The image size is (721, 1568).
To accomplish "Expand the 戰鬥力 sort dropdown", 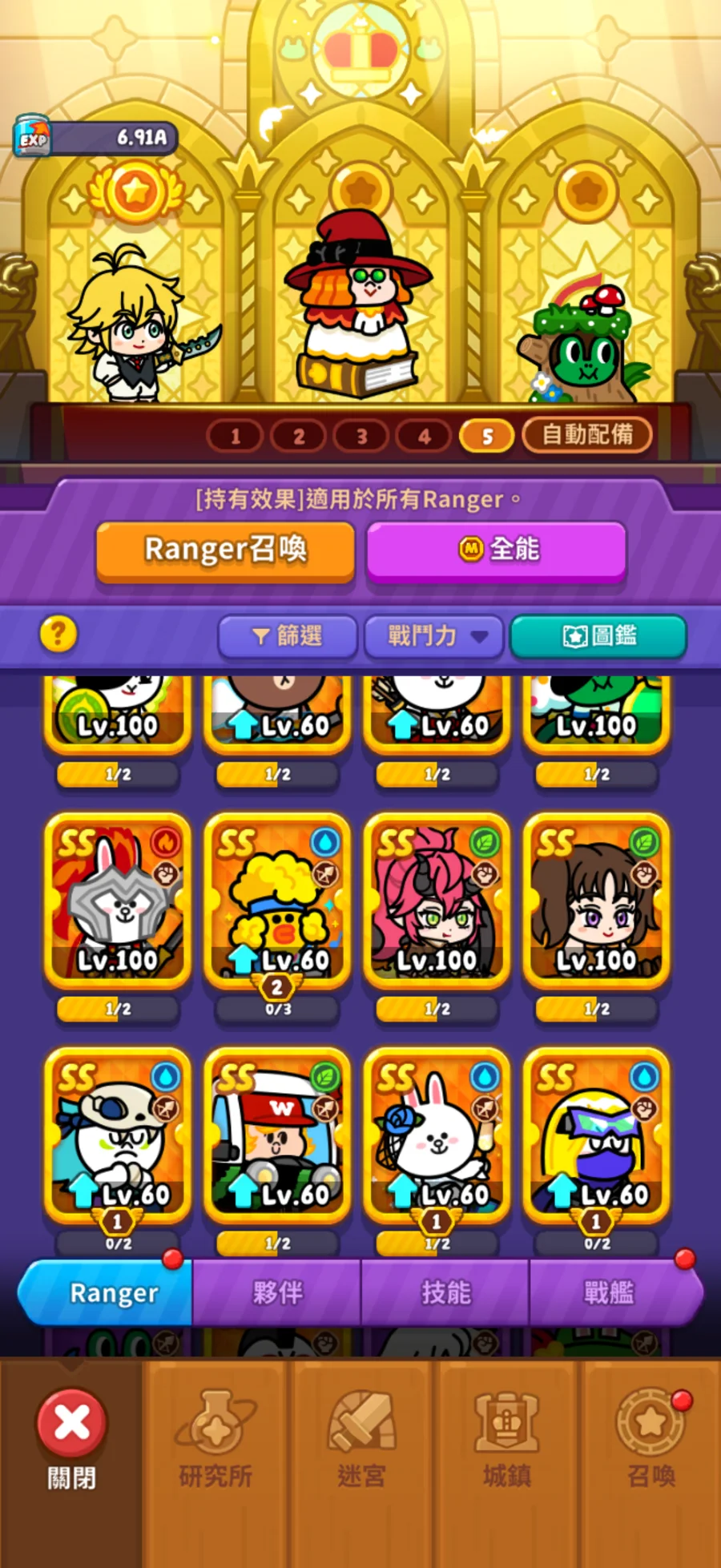I will [x=433, y=636].
